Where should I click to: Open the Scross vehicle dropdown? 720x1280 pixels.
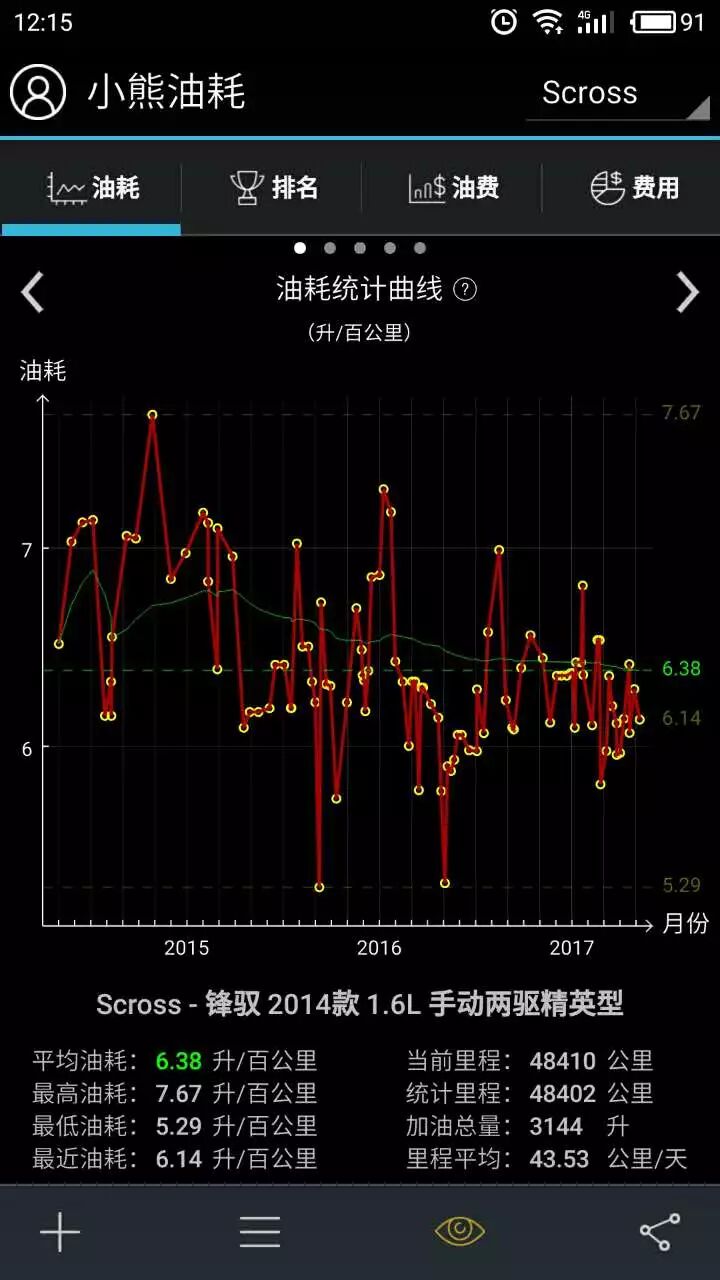click(x=618, y=93)
